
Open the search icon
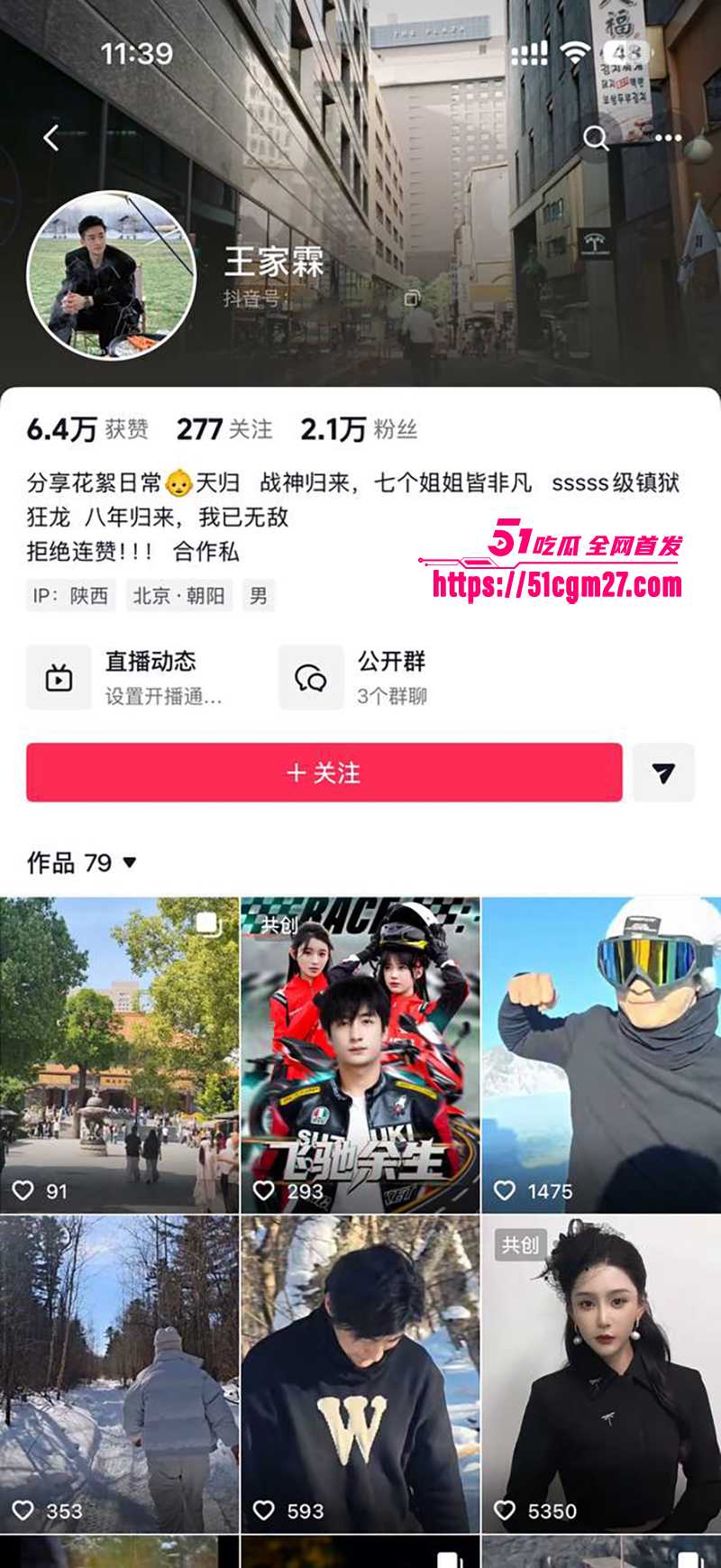click(x=597, y=138)
